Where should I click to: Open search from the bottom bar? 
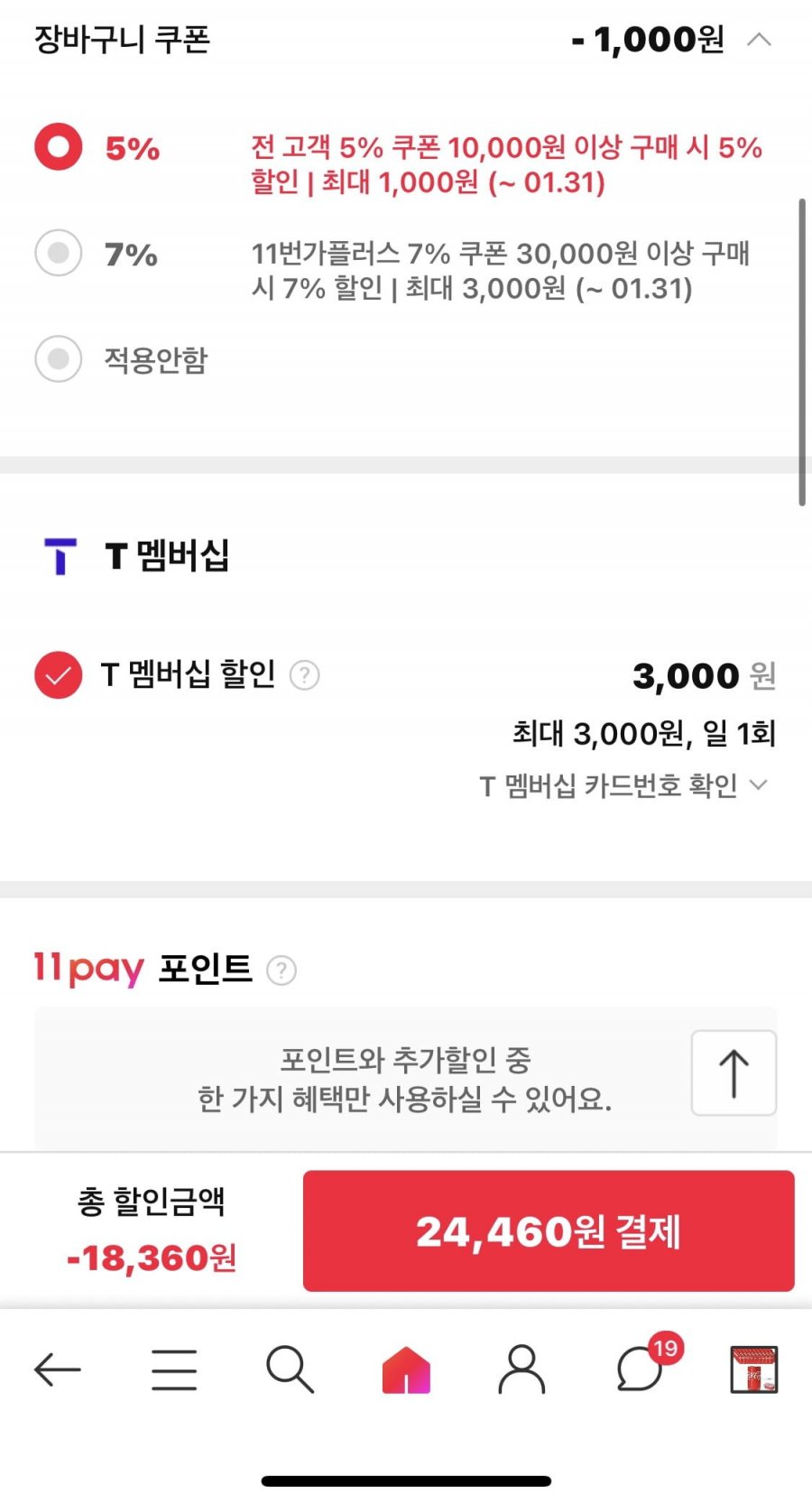(x=290, y=1369)
